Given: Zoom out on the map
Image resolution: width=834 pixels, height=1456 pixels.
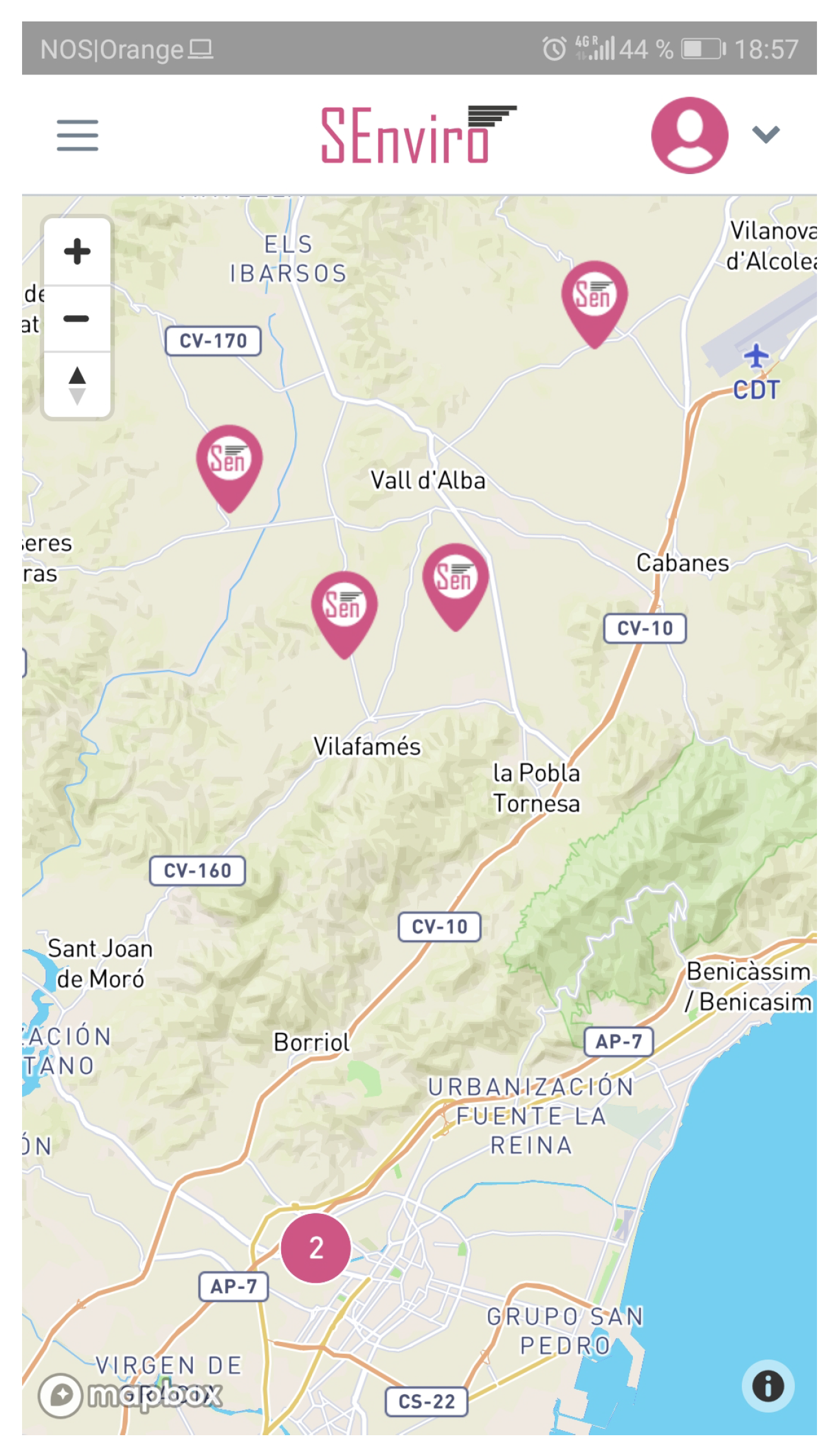Looking at the screenshot, I should 77,319.
